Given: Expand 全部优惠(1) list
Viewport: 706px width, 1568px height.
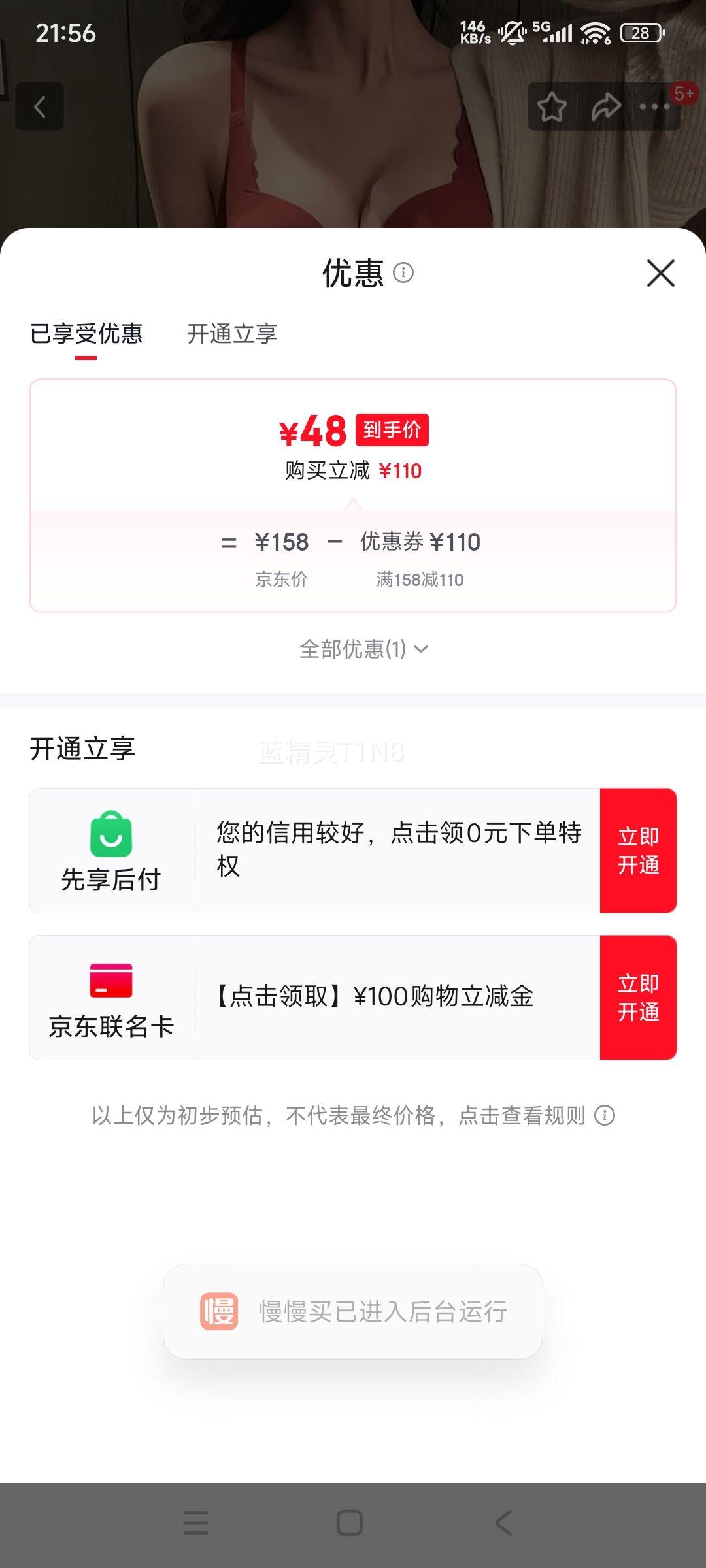Looking at the screenshot, I should pyautogui.click(x=363, y=649).
